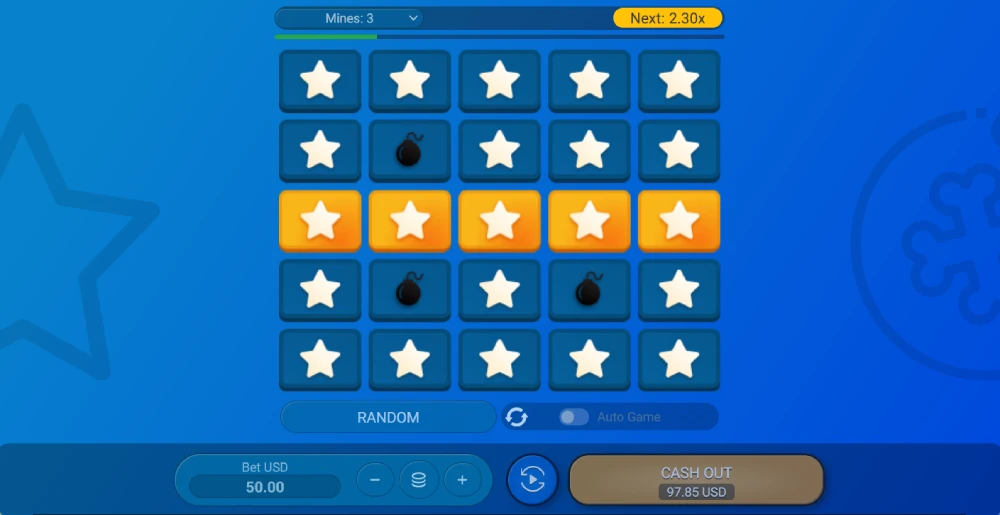1000x515 pixels.
Task: Cash out 97.85 USD
Action: coord(696,480)
